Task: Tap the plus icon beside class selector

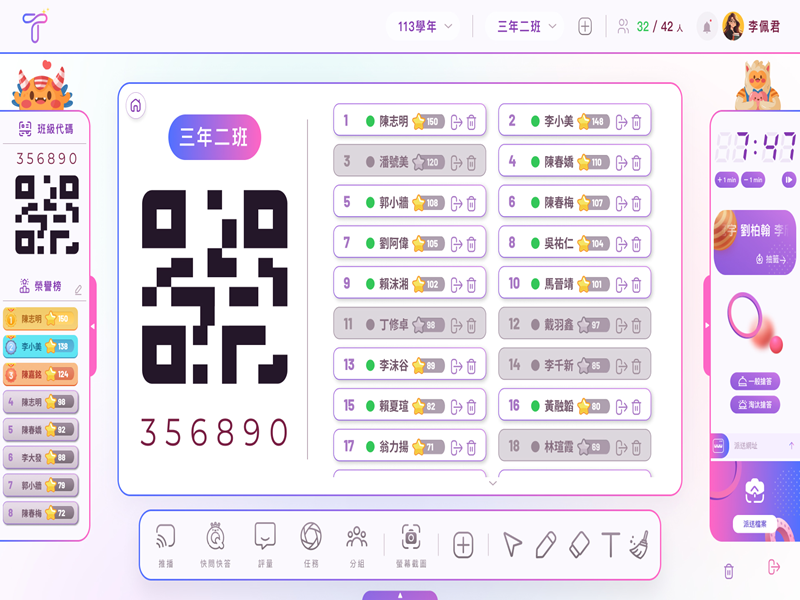Action: (585, 27)
